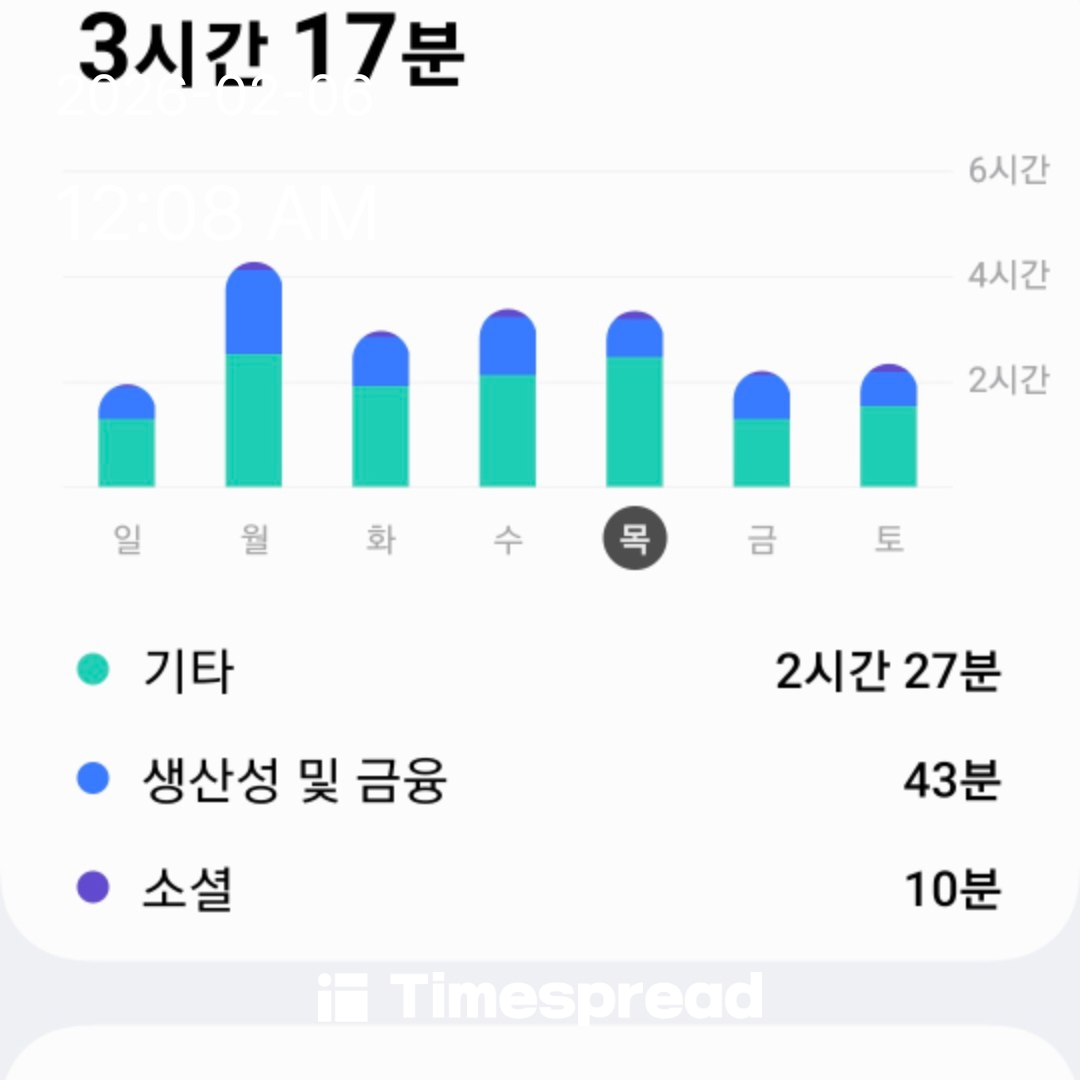Open Saturday (토) usage data

pos(889,540)
